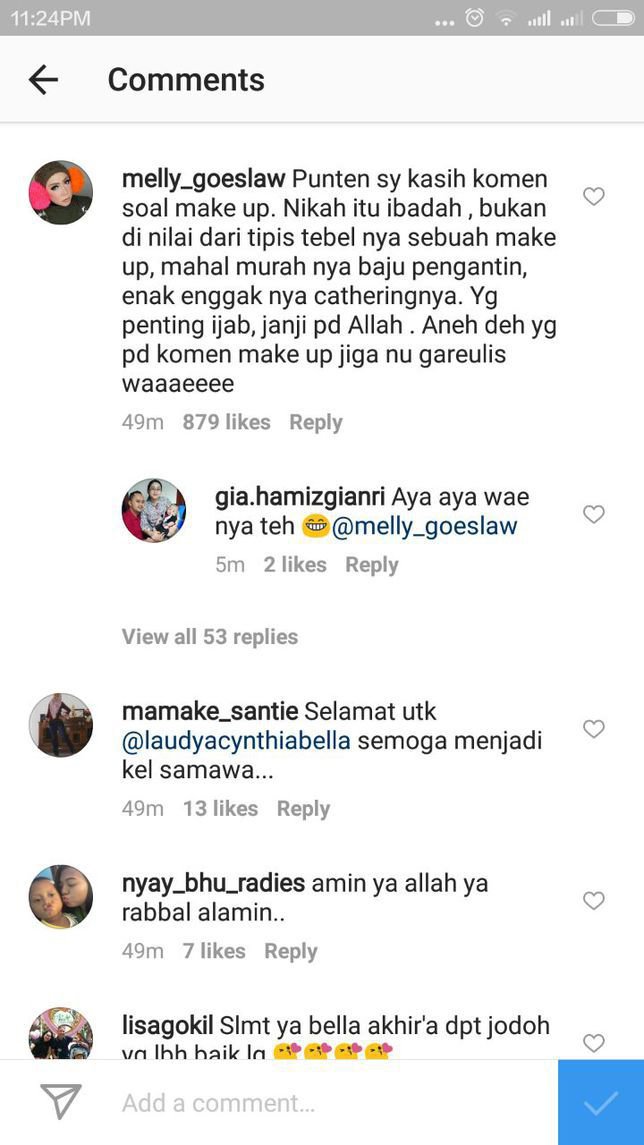Reply to gia.hamizgianri's comment
Viewport: 644px width, 1145px height.
[372, 564]
